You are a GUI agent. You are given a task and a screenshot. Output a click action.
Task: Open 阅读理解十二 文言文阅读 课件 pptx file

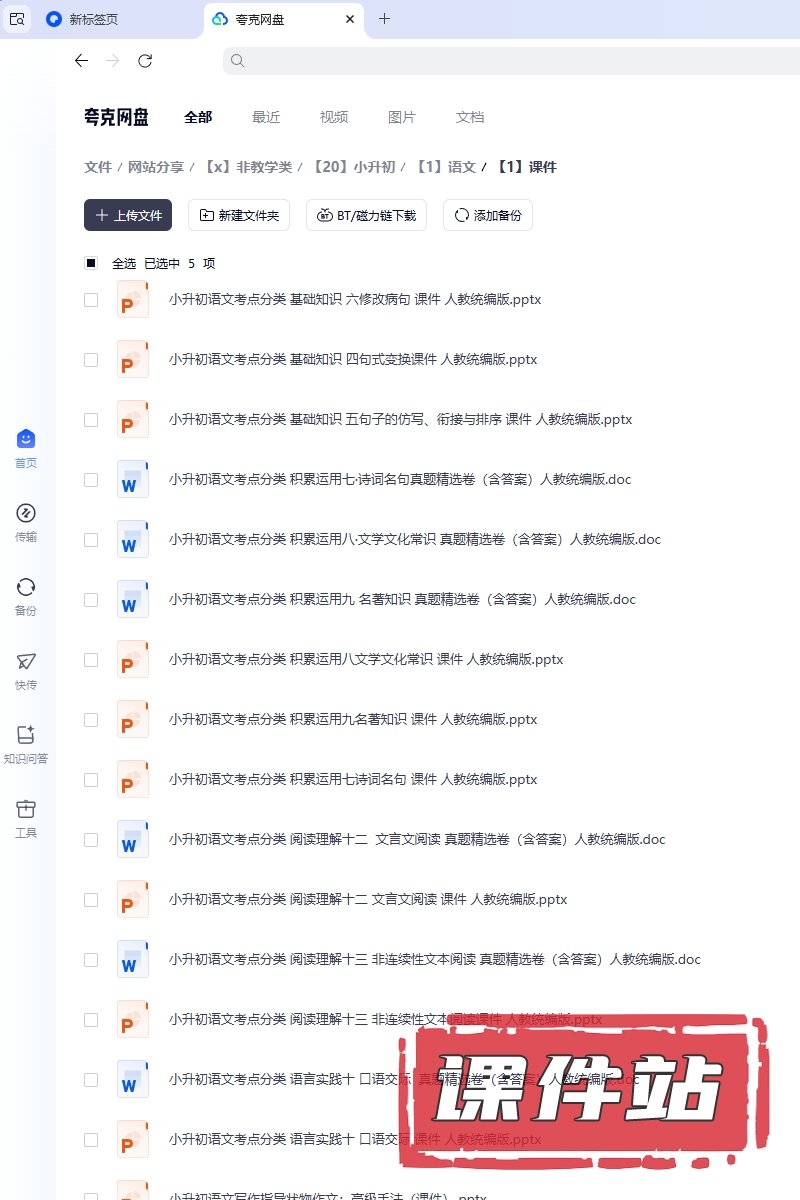[367, 899]
